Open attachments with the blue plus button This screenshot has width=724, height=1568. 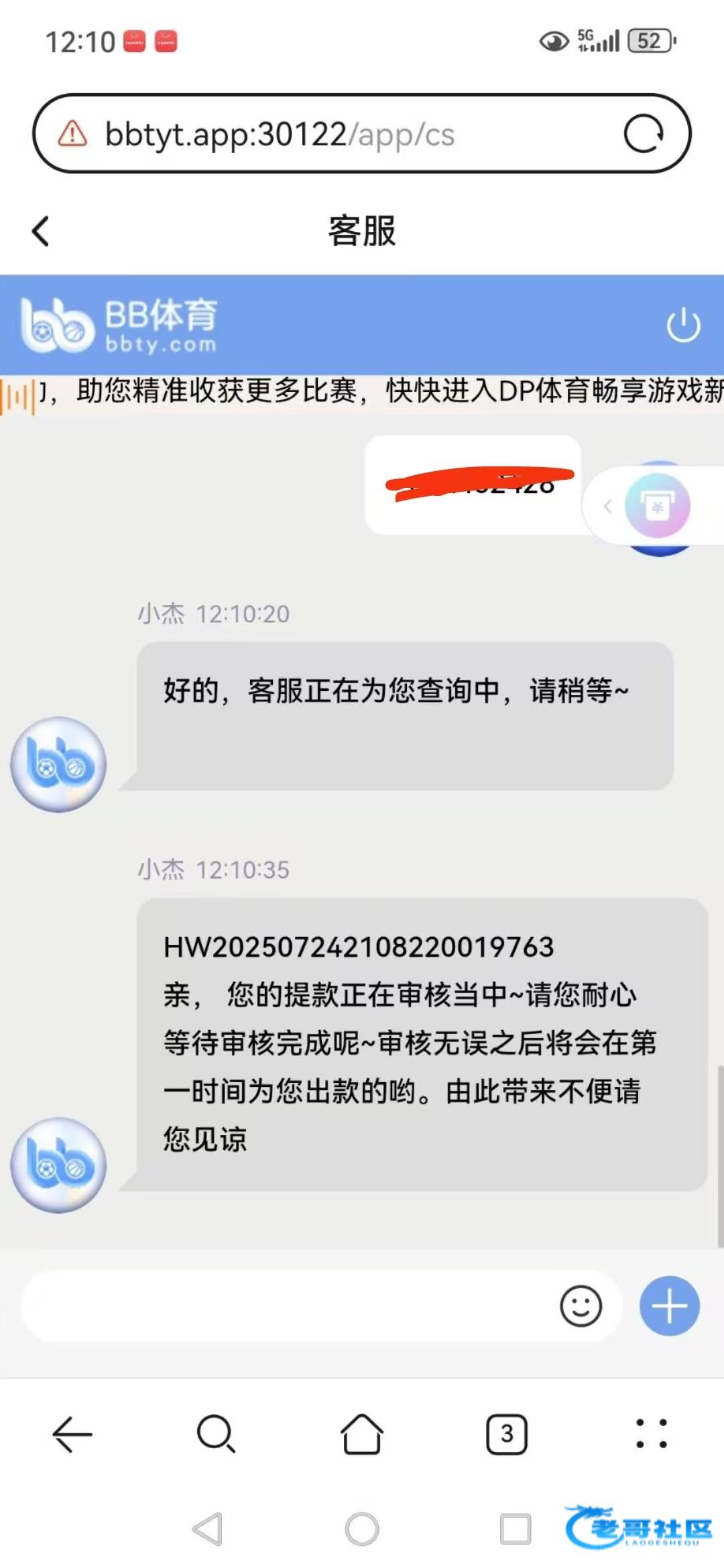(669, 1305)
